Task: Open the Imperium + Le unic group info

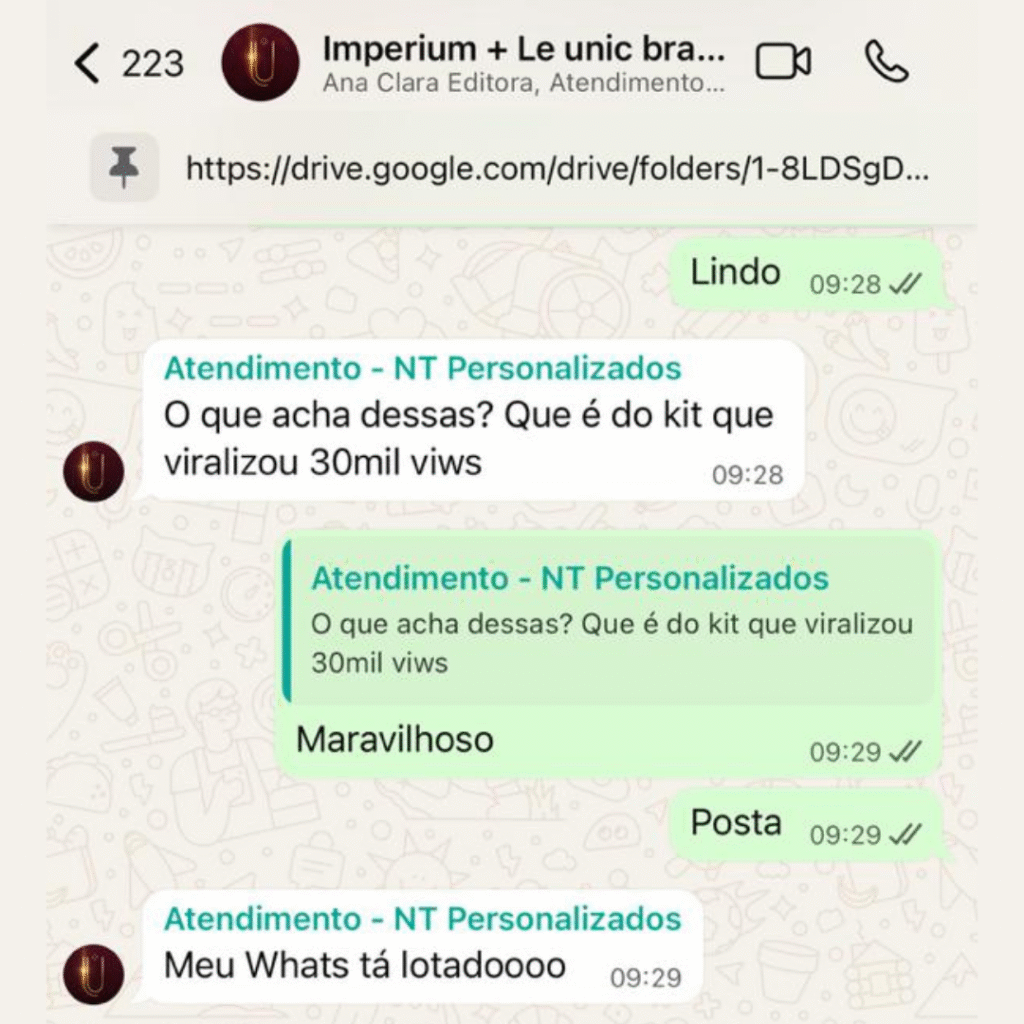Action: [x=523, y=62]
